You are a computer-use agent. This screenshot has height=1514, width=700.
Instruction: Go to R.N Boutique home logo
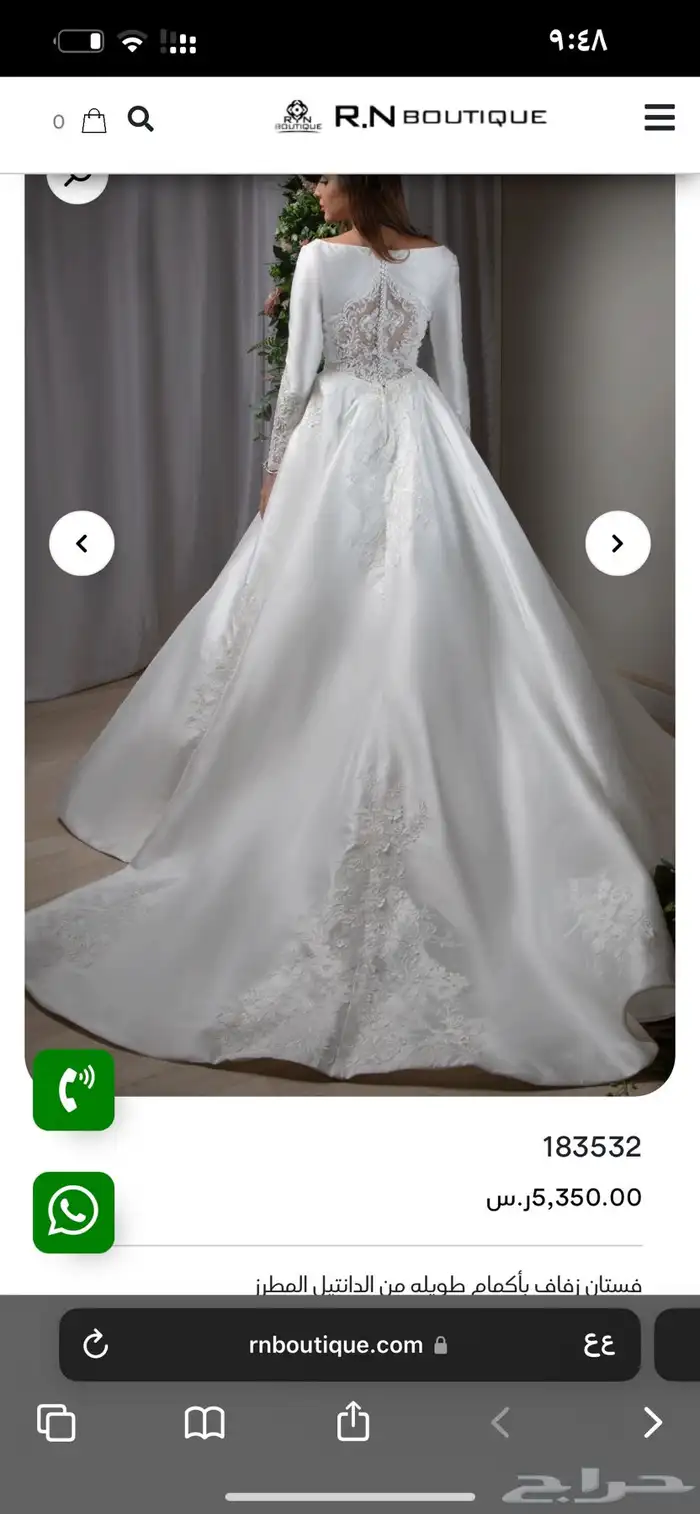coord(411,117)
